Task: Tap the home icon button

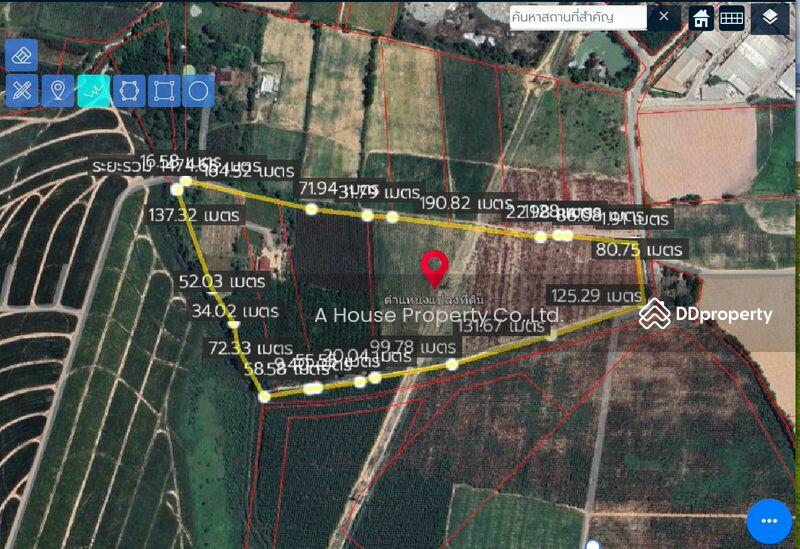Action: pyautogui.click(x=702, y=18)
